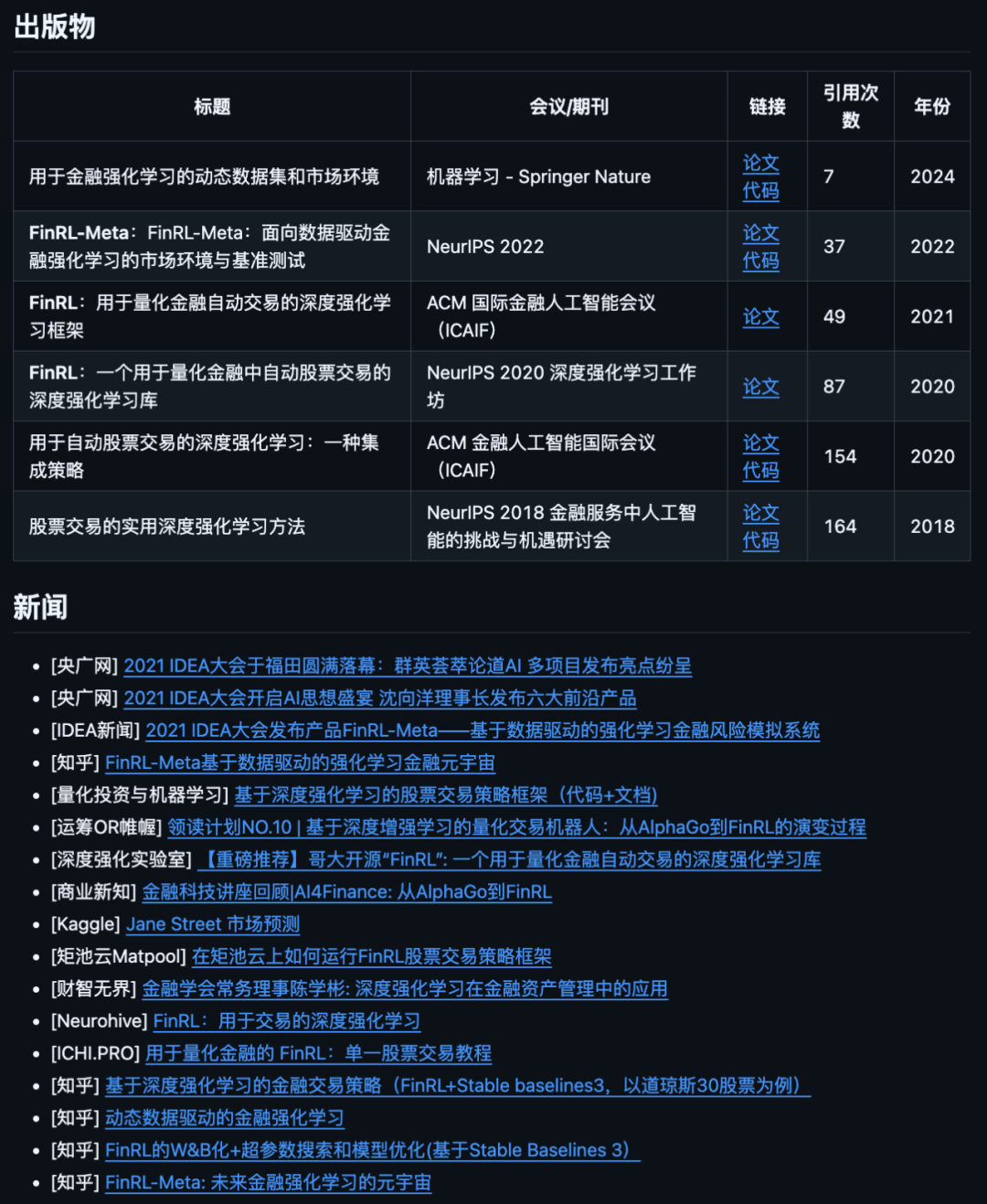Click the 量化投资与机器学习 trading framework article link
Image resolution: width=987 pixels, height=1204 pixels.
tap(447, 796)
